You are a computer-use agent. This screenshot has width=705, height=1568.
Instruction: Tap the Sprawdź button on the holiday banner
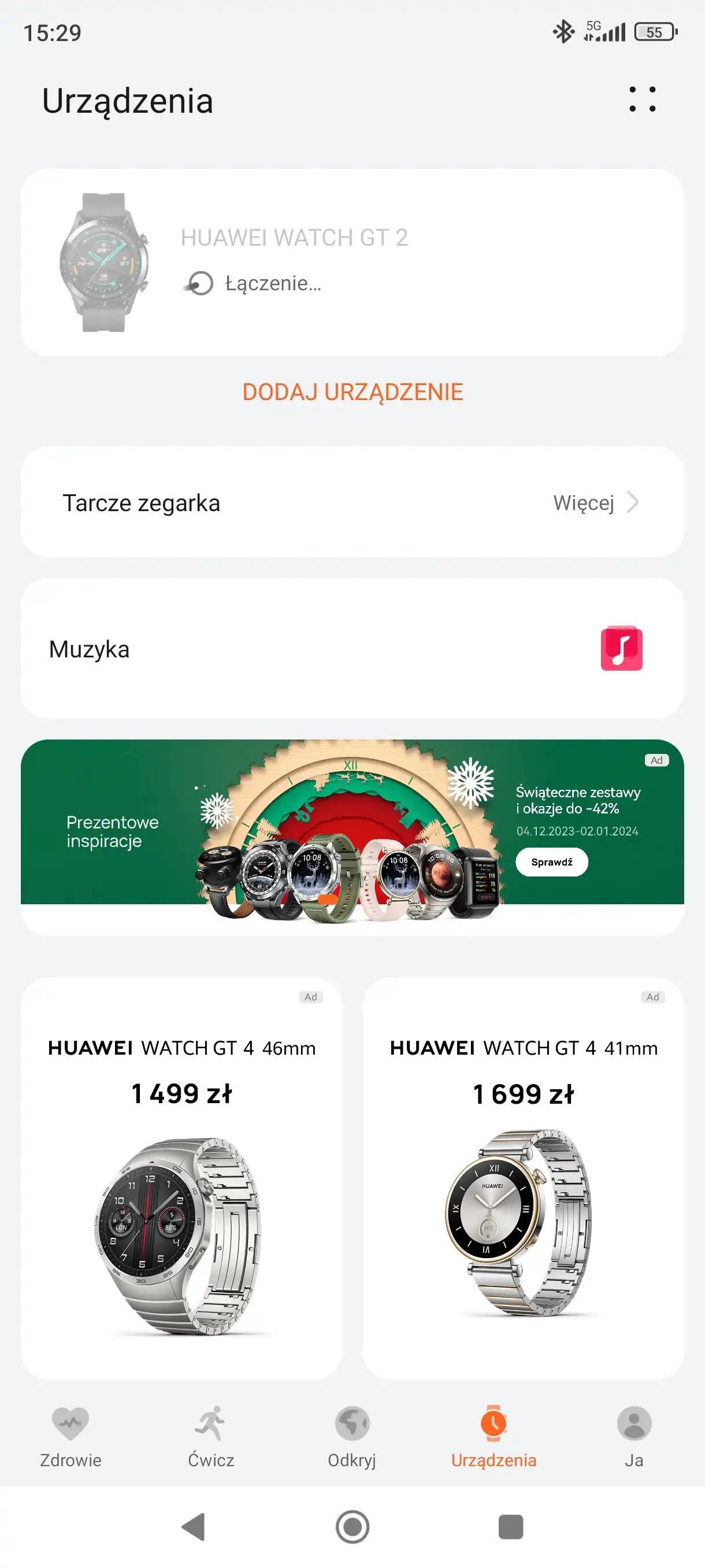[551, 862]
